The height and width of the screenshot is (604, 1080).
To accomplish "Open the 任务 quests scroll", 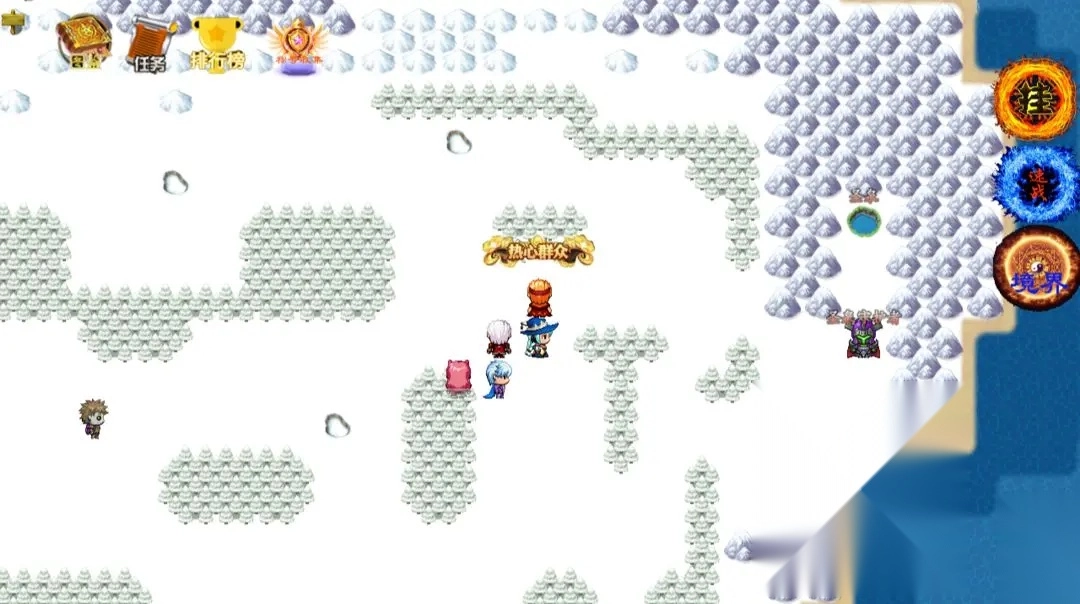I will (148, 44).
